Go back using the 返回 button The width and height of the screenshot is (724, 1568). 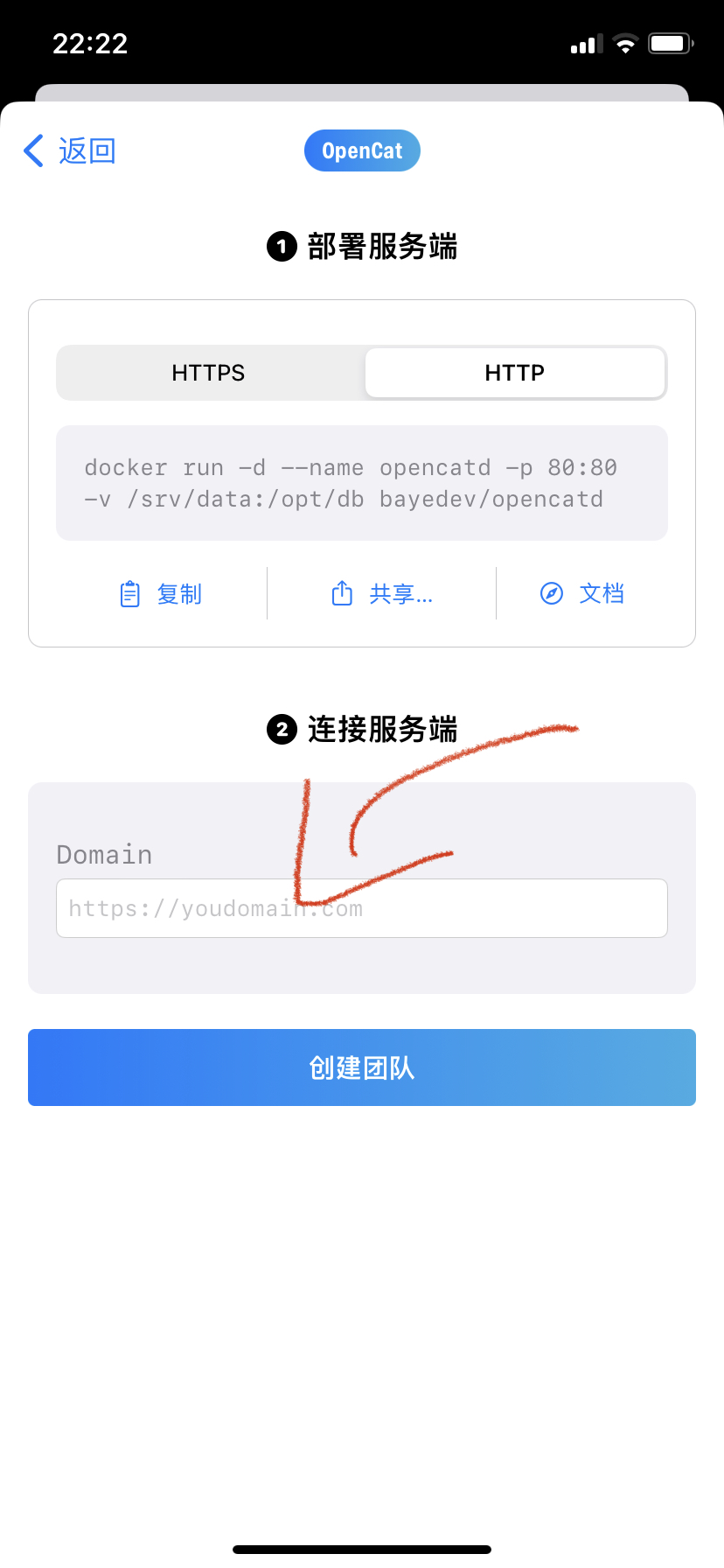point(70,150)
